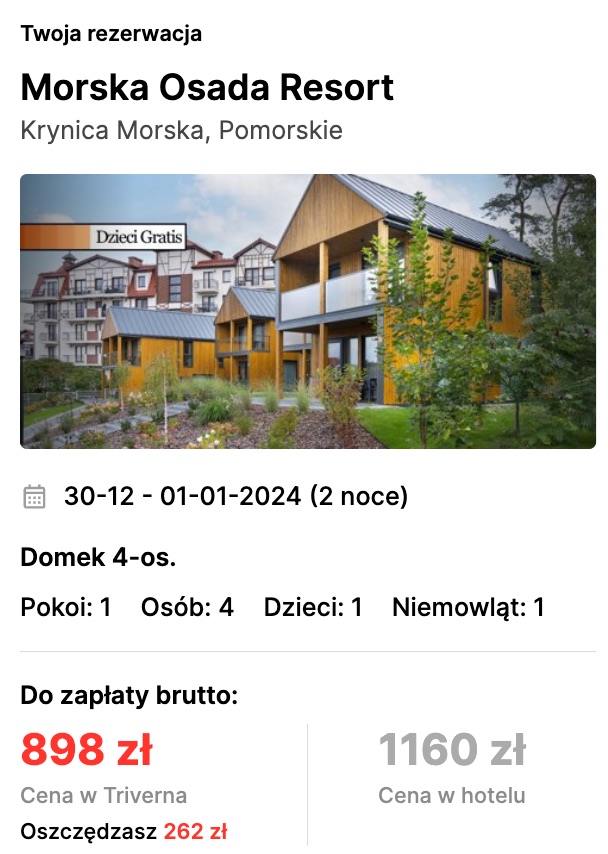The width and height of the screenshot is (608, 854).
Task: Open the Morska Osada Resort photo
Action: [x=308, y=311]
